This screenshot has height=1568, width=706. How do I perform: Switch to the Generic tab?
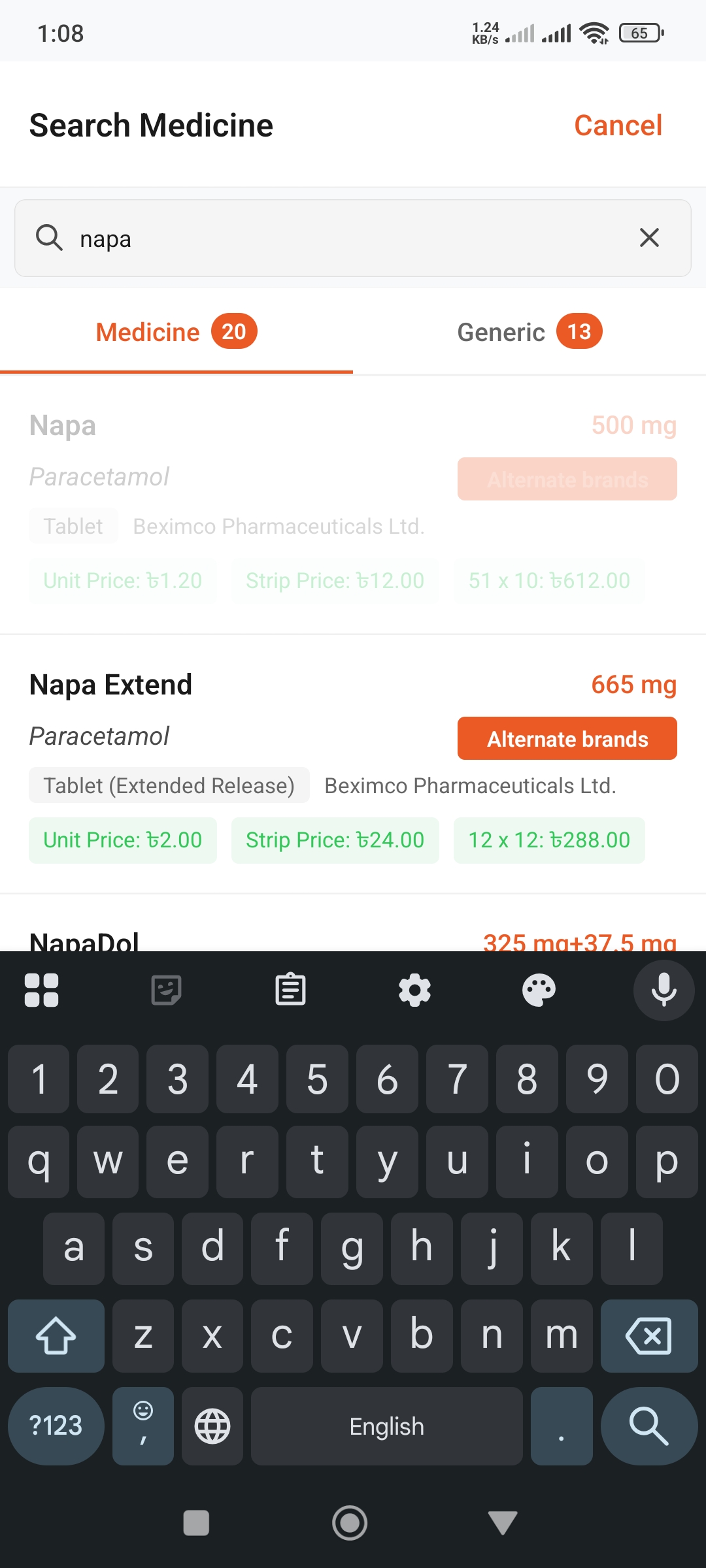528,331
